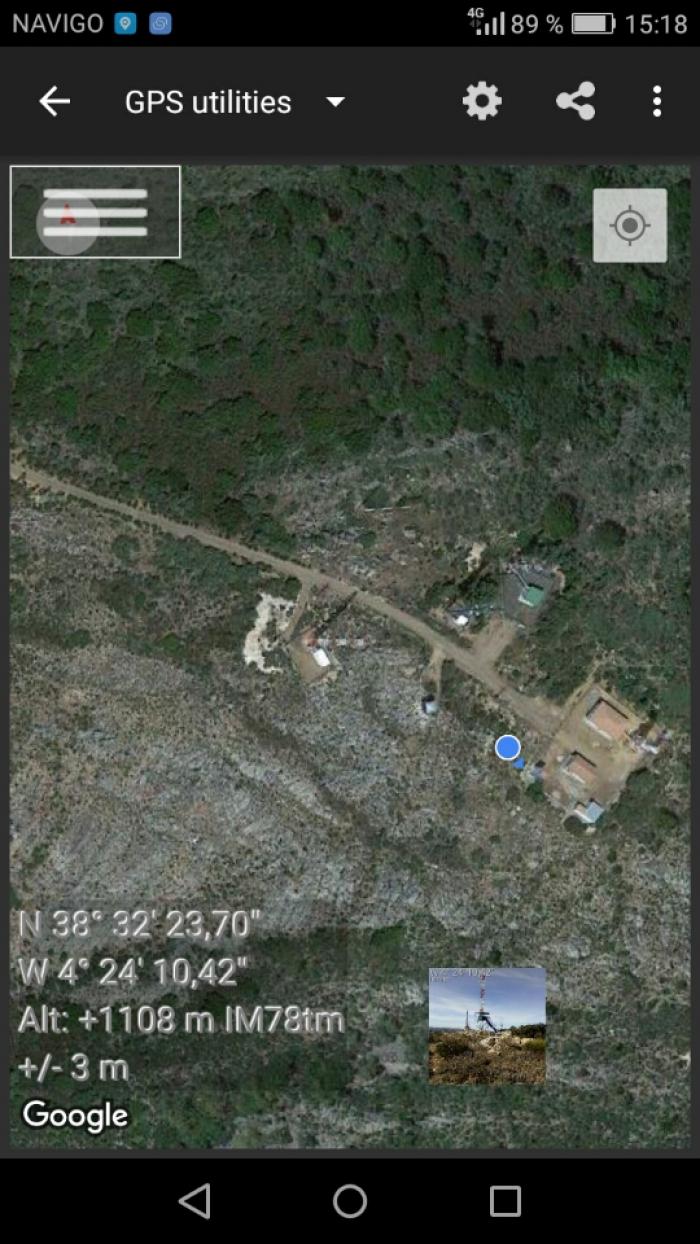Open the antenna photo thumbnail
The image size is (700, 1244).
[487, 1025]
